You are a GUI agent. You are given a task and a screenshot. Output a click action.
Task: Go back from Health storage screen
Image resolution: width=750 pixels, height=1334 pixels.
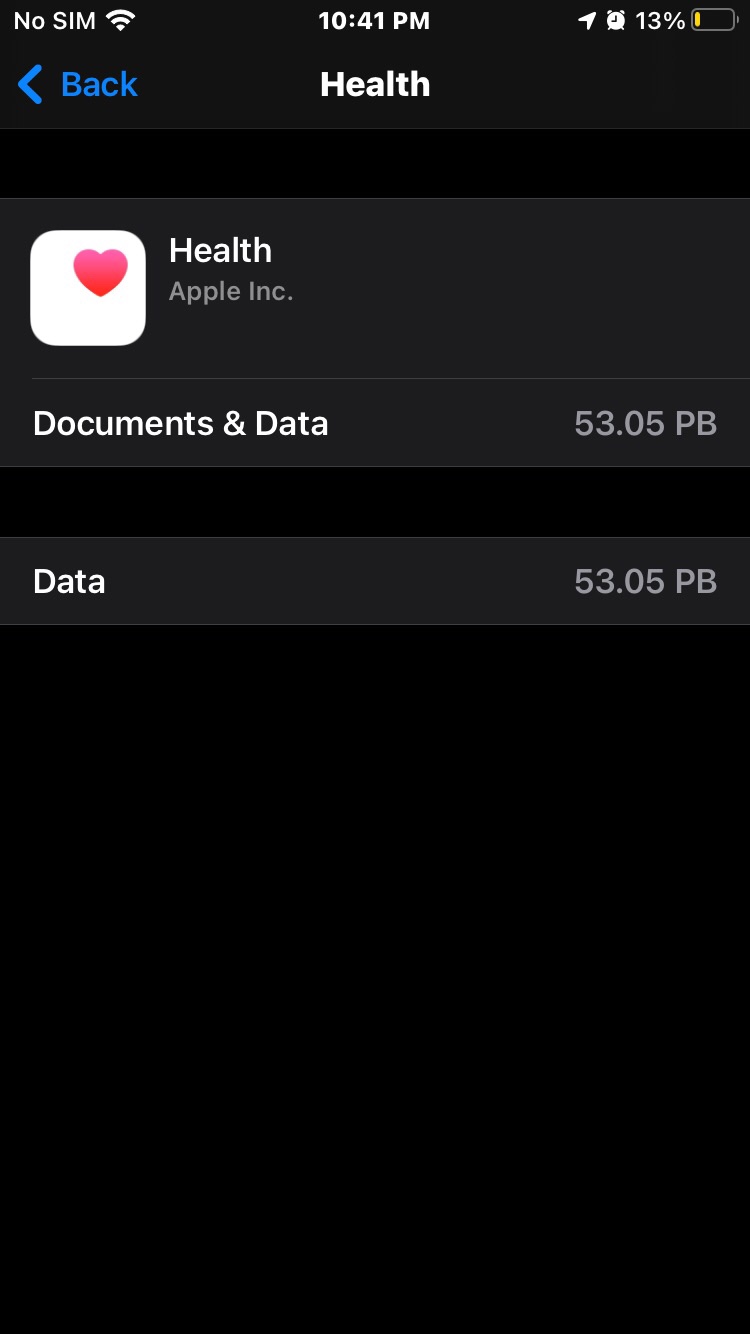point(78,85)
